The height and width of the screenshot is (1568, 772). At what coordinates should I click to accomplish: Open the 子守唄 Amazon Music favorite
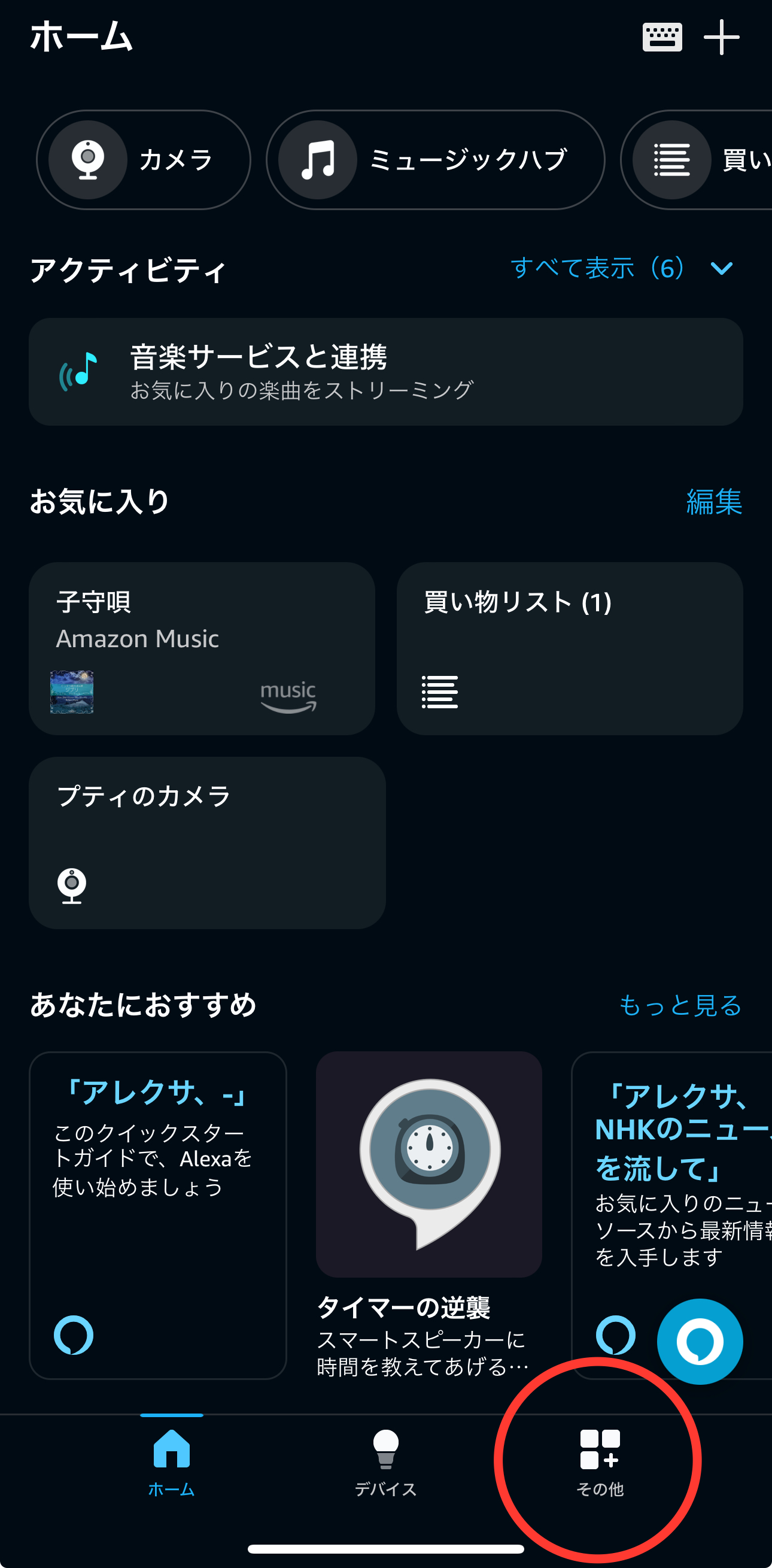click(201, 648)
